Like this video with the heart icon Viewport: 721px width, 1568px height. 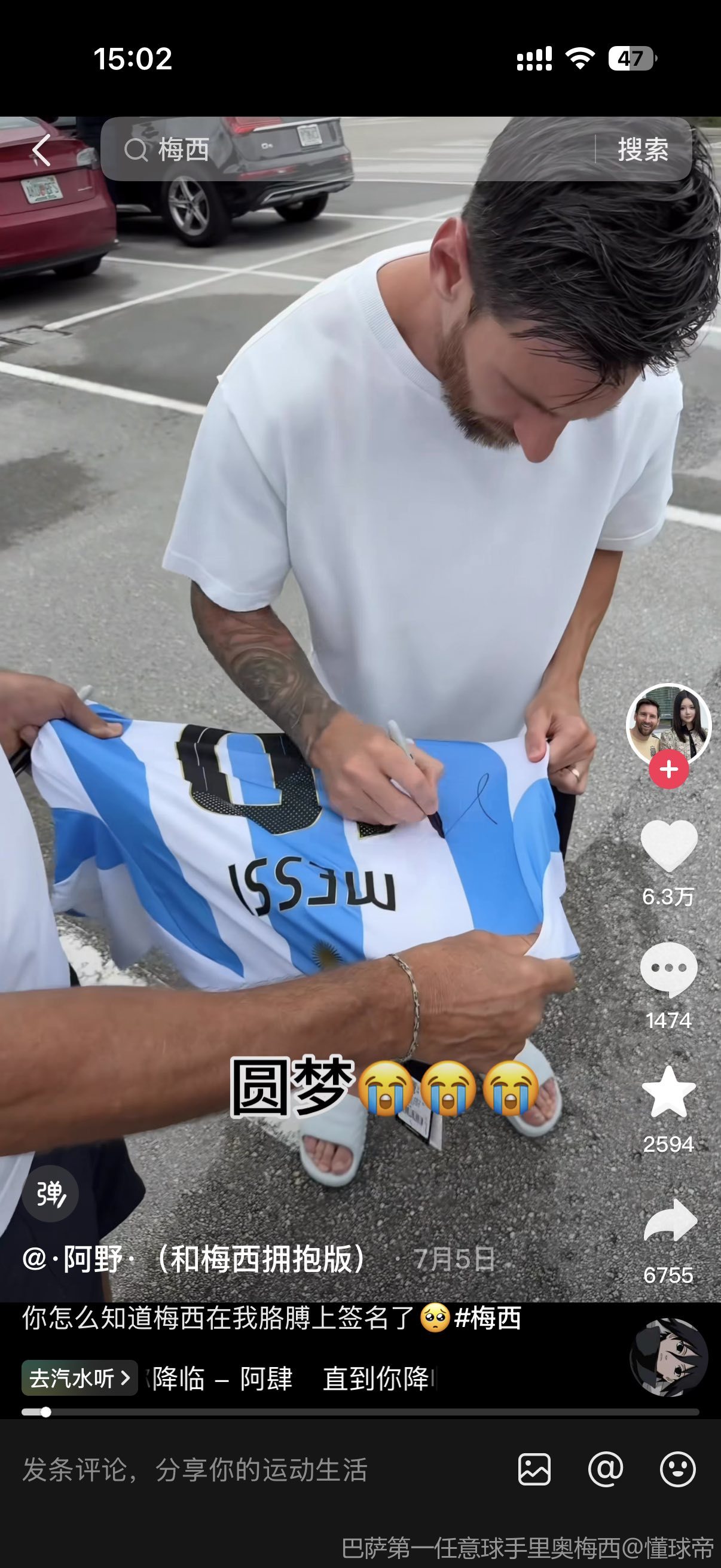pyautogui.click(x=668, y=846)
